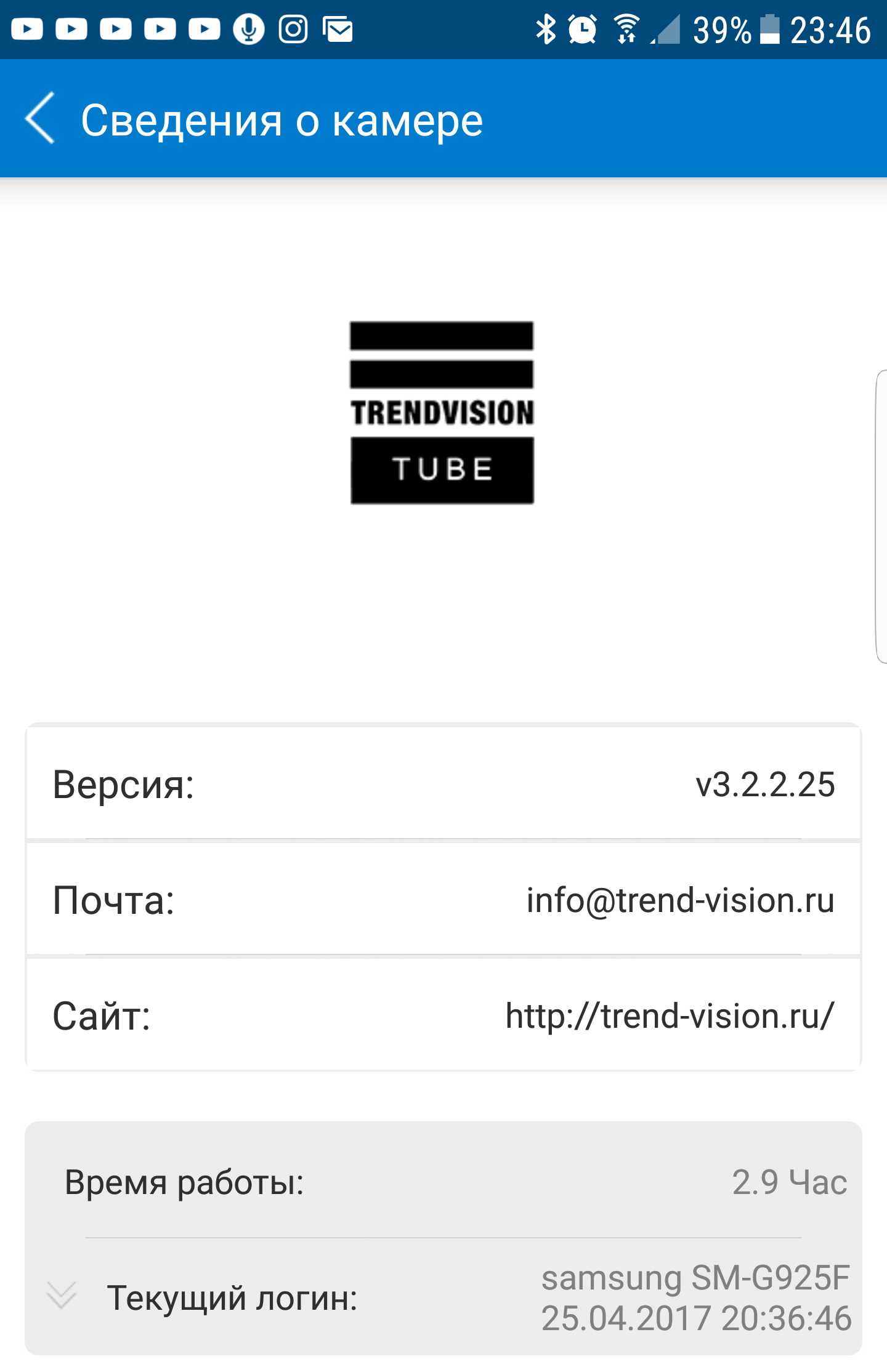
Task: Go back from the camera info screen
Action: coord(41,118)
